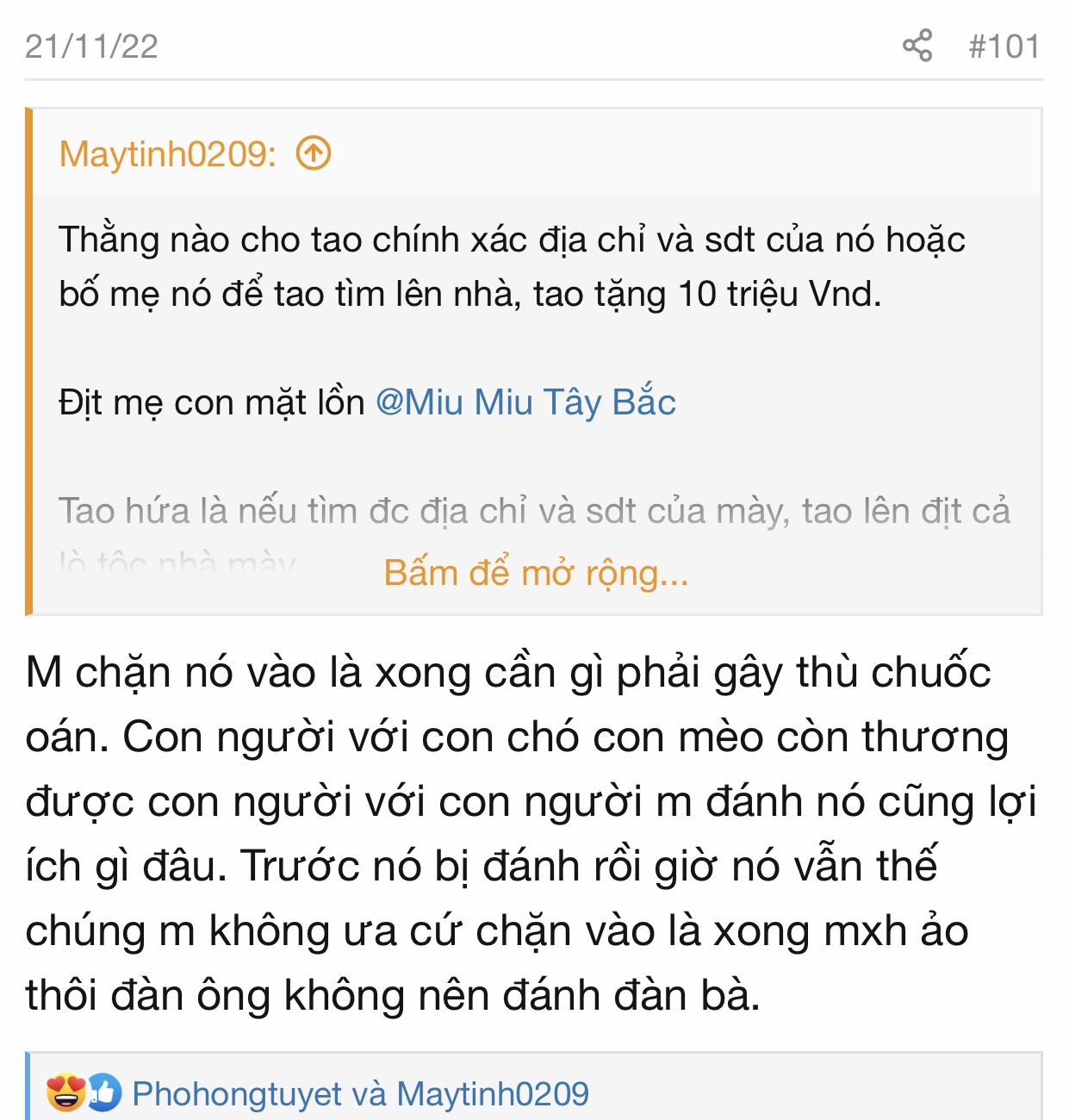Jump to Maytinh0209's original quoted post
Image resolution: width=1069 pixels, height=1120 pixels.
click(314, 154)
